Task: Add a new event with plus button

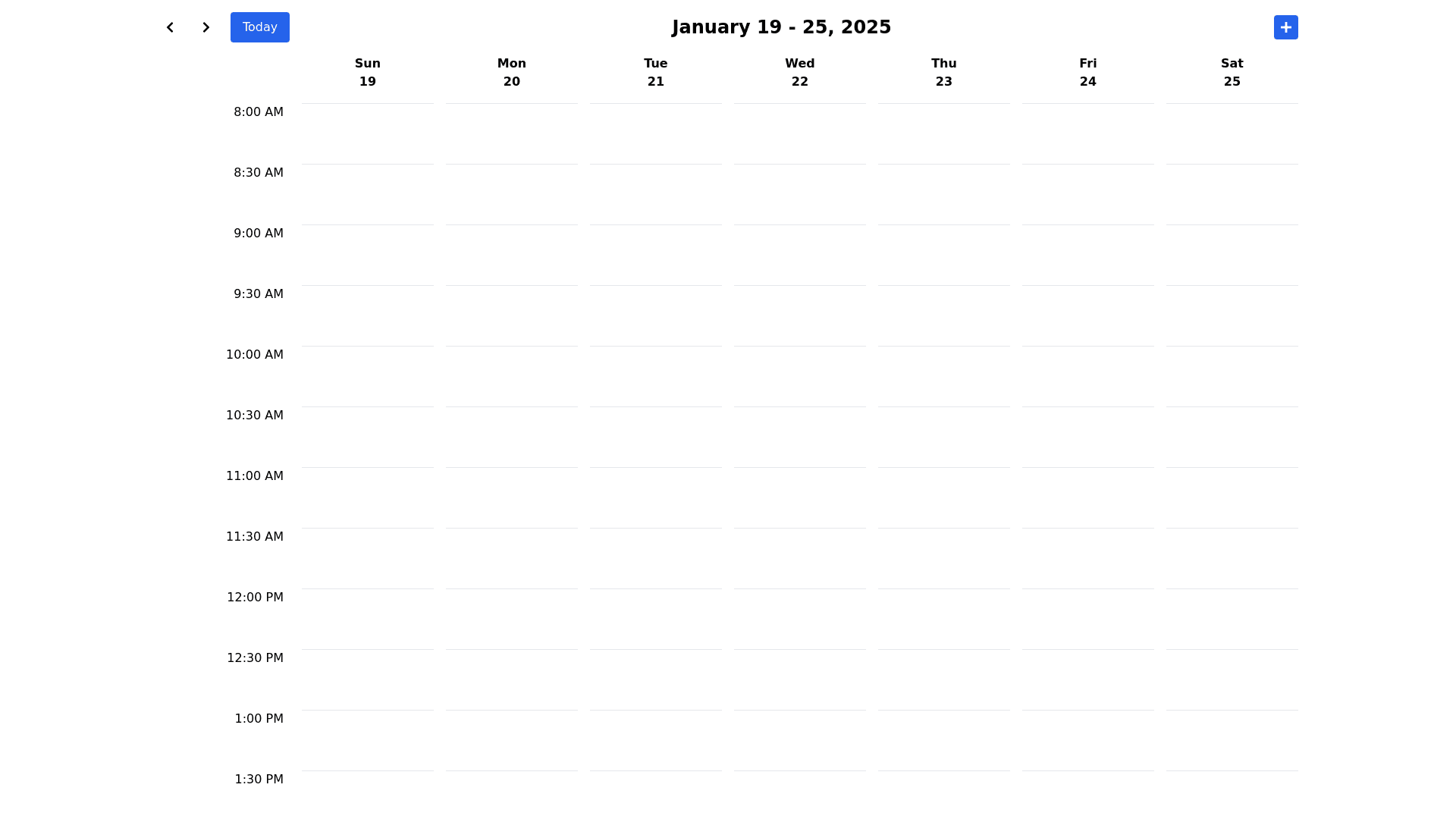Action: pos(1285,27)
